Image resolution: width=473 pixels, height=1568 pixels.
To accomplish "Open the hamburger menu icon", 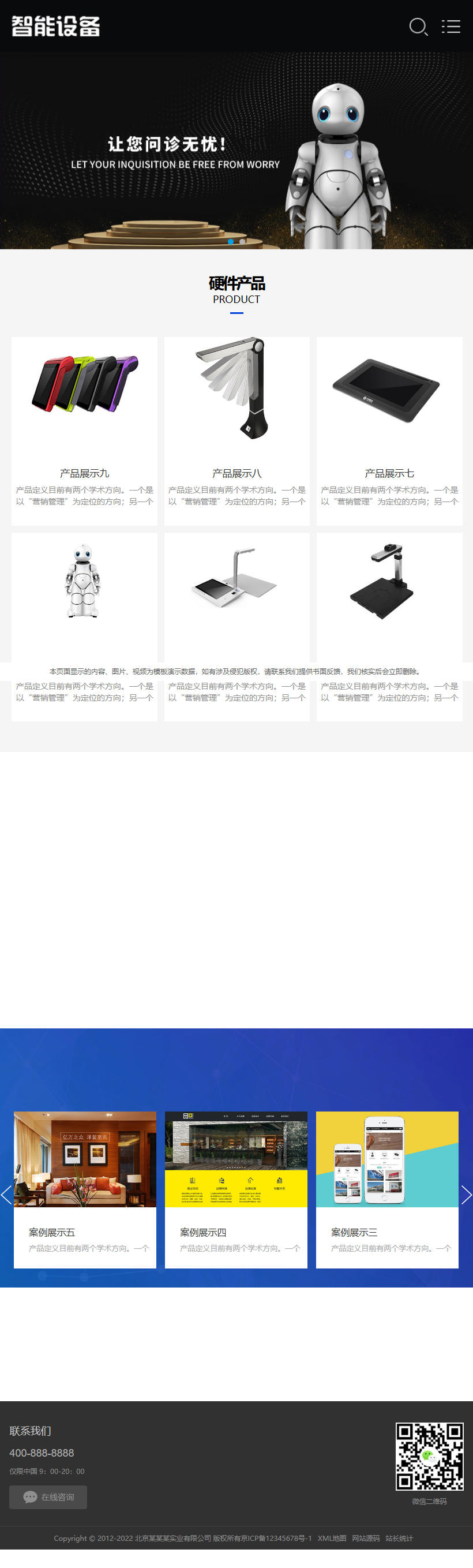I will 451,26.
